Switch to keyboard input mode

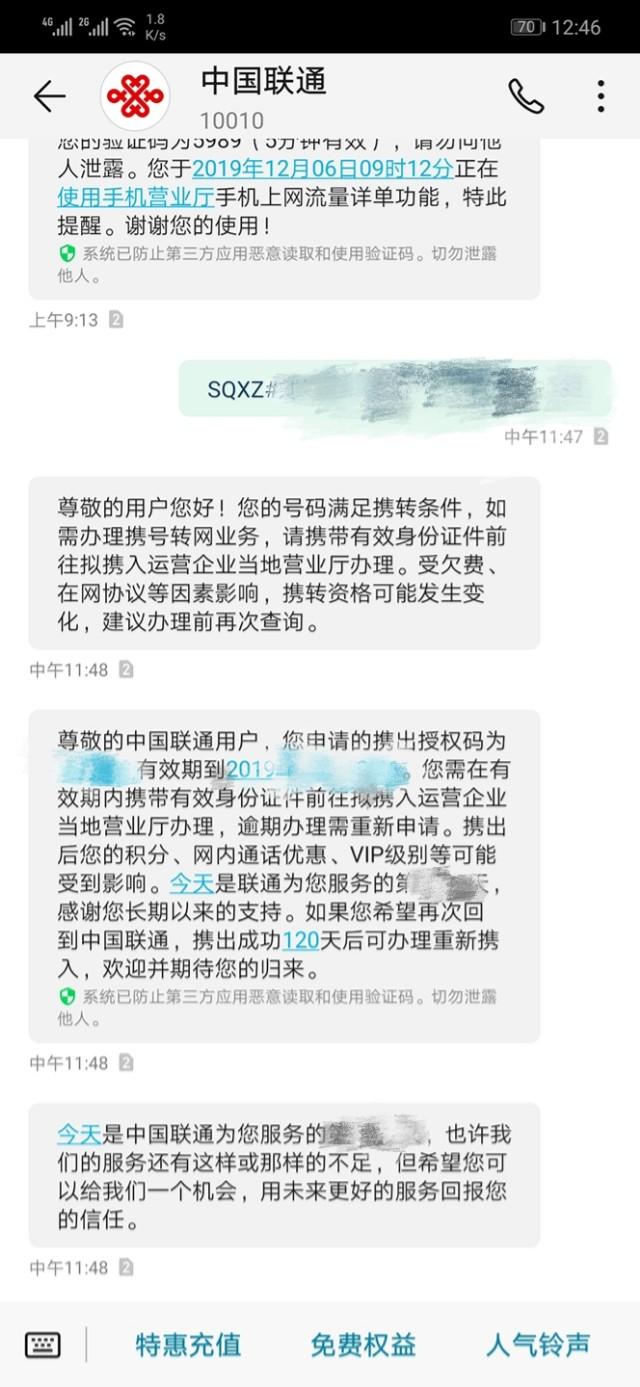[x=42, y=1345]
